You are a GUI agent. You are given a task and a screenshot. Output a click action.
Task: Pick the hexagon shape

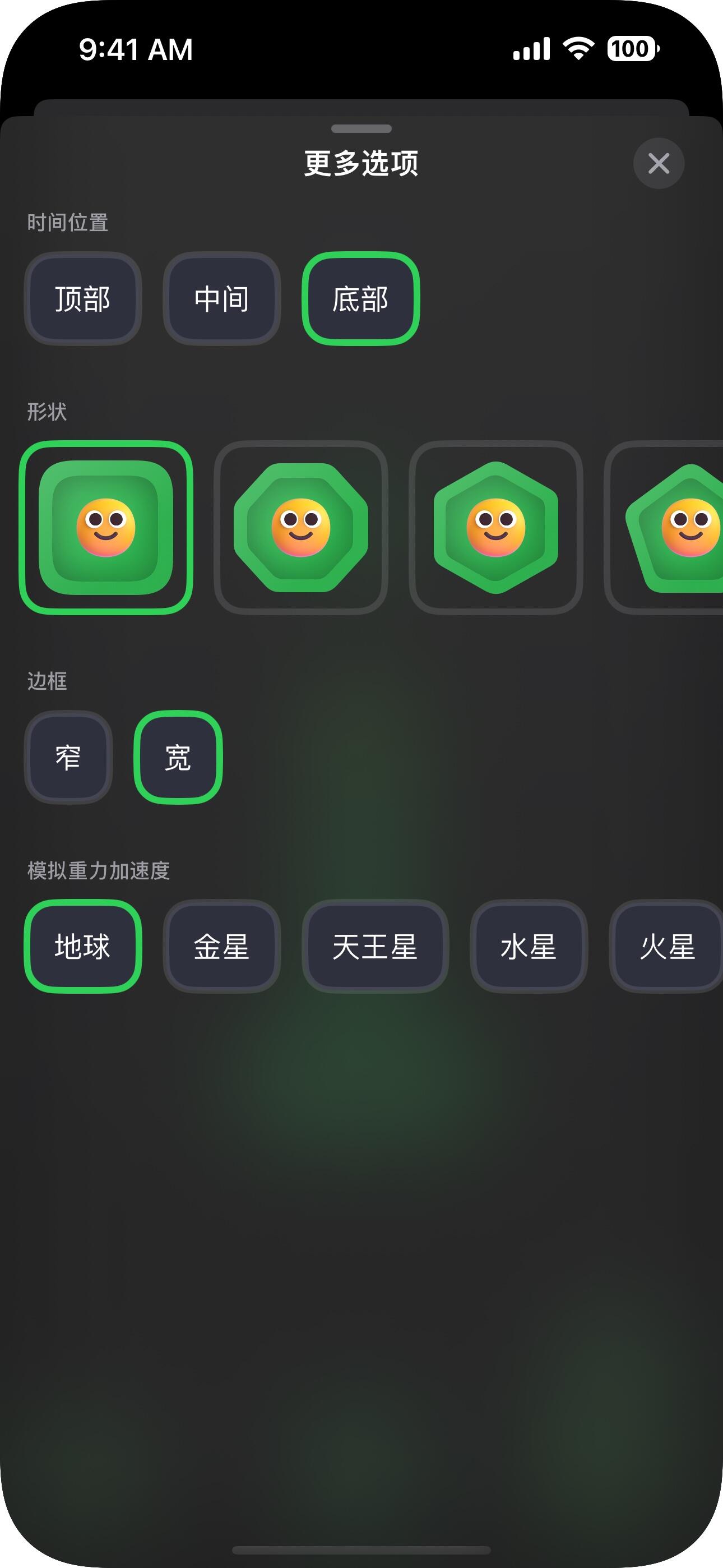(x=495, y=528)
